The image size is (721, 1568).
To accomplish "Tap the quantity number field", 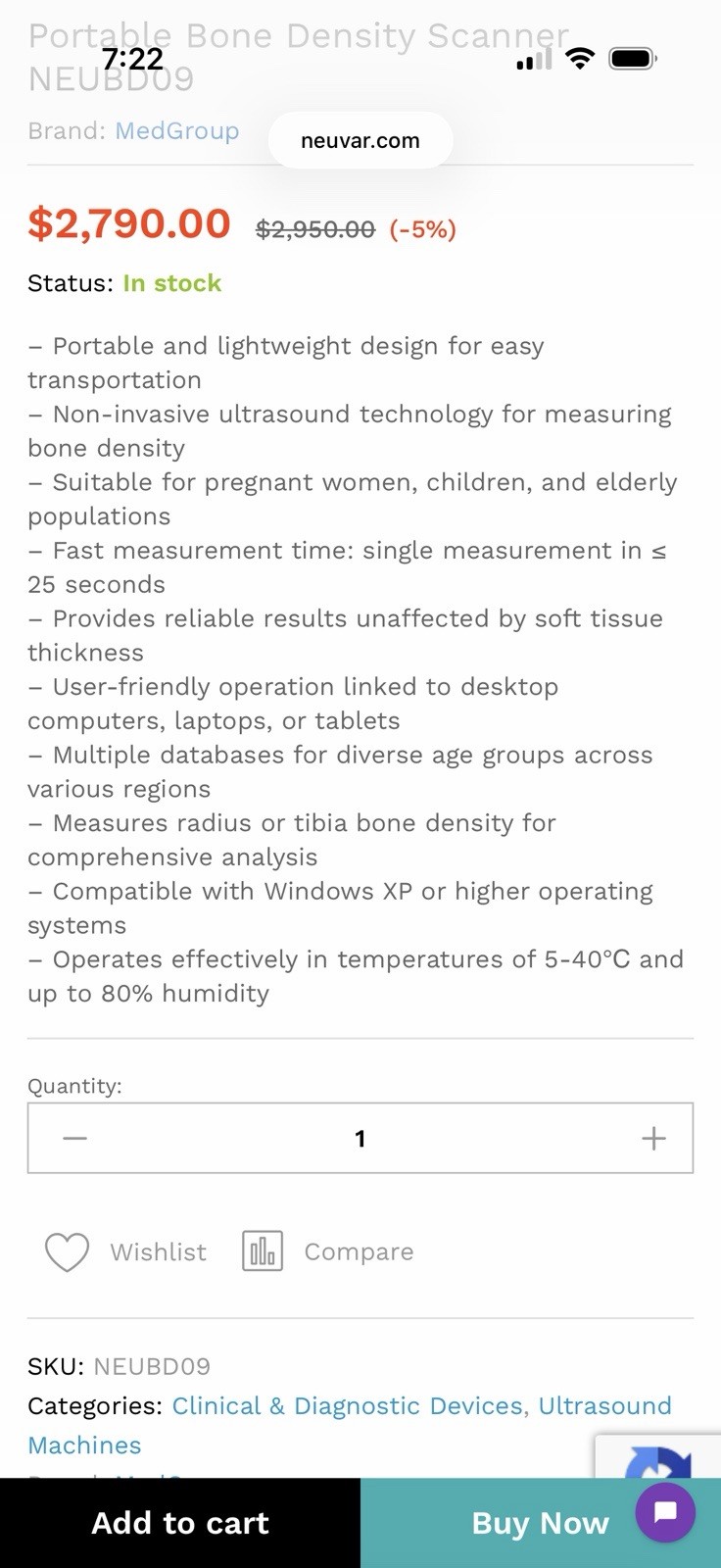I will pyautogui.click(x=360, y=1138).
